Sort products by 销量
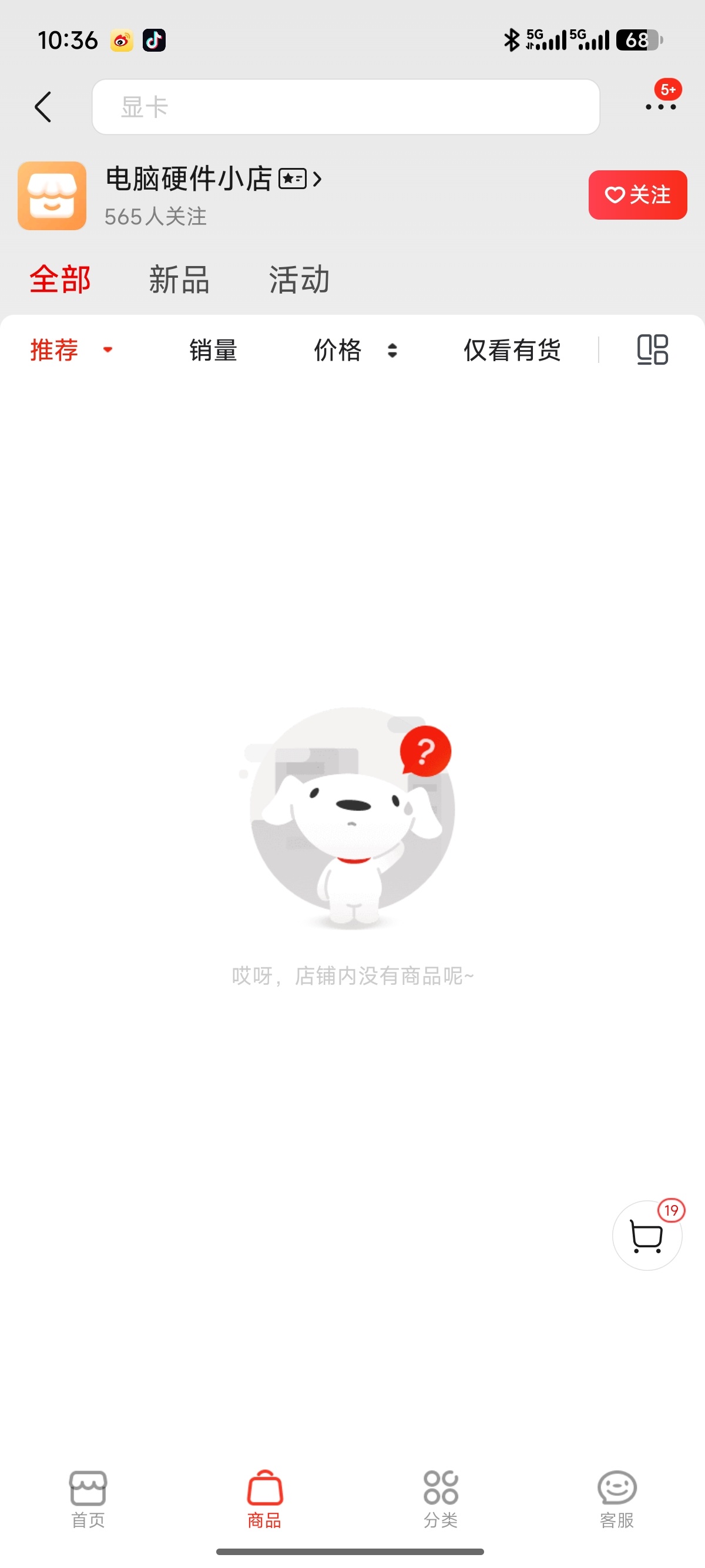The image size is (705, 1568). click(x=213, y=350)
